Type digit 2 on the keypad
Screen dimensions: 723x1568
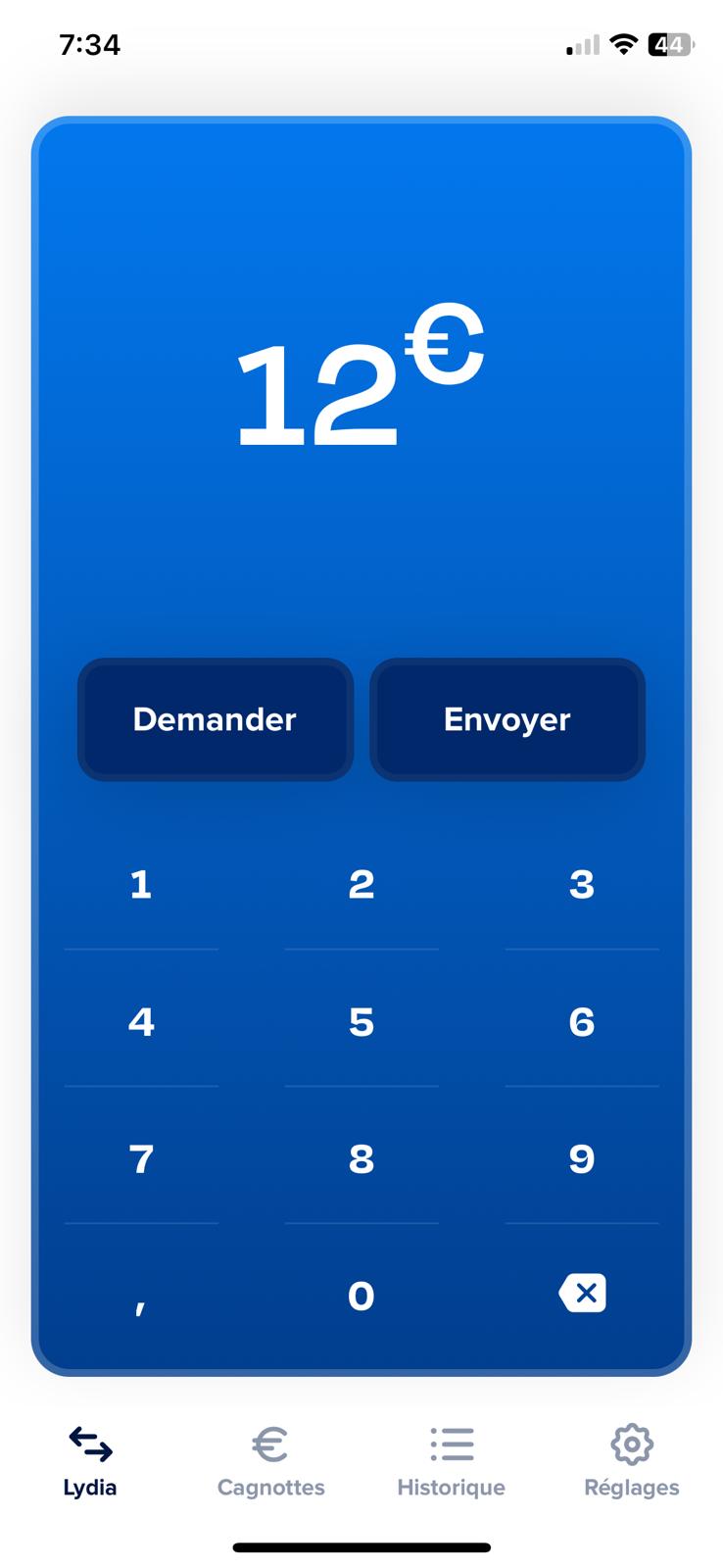[x=361, y=885]
